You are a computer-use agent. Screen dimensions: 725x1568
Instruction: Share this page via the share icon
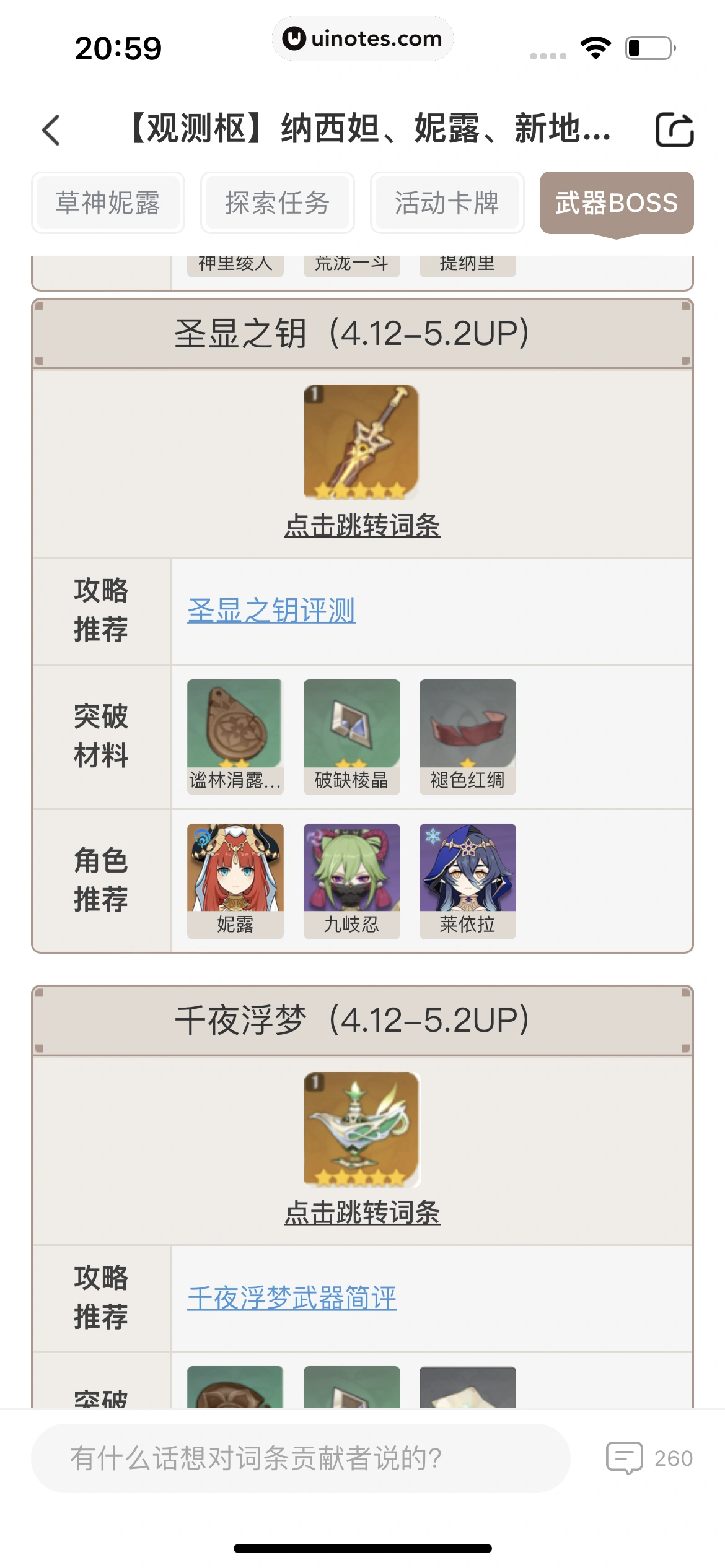[x=674, y=130]
